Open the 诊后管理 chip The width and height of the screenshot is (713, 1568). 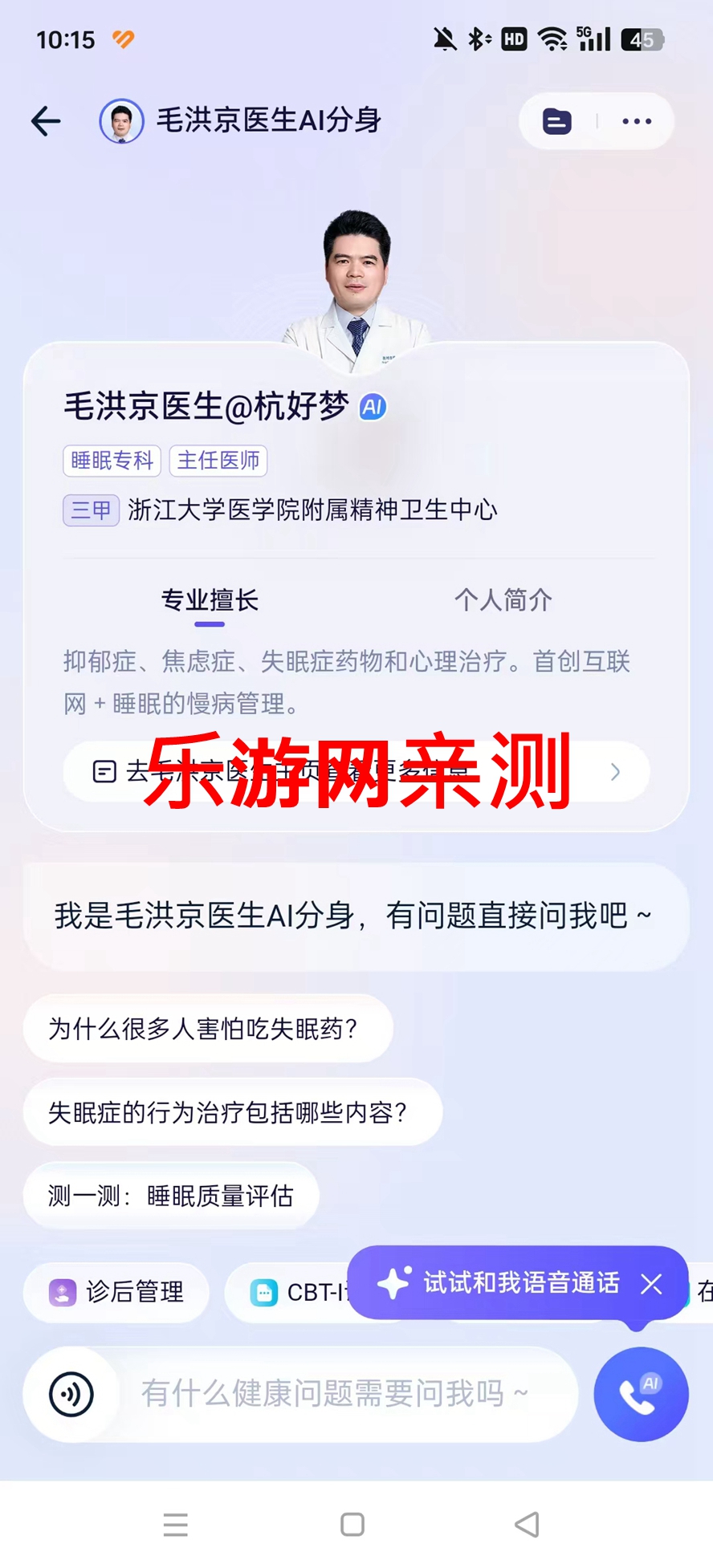coord(117,1292)
